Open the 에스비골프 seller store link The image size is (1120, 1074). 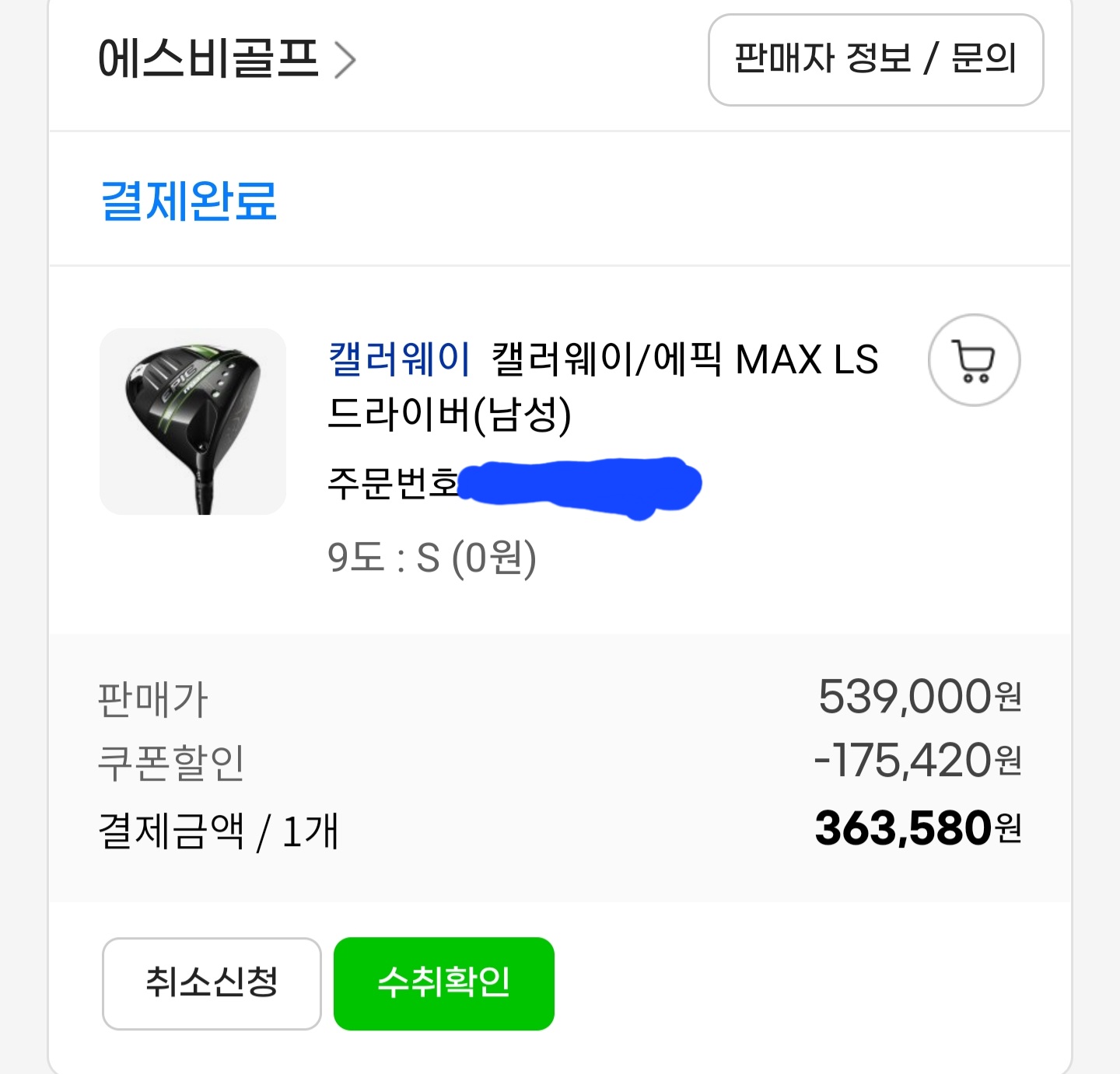click(226, 59)
